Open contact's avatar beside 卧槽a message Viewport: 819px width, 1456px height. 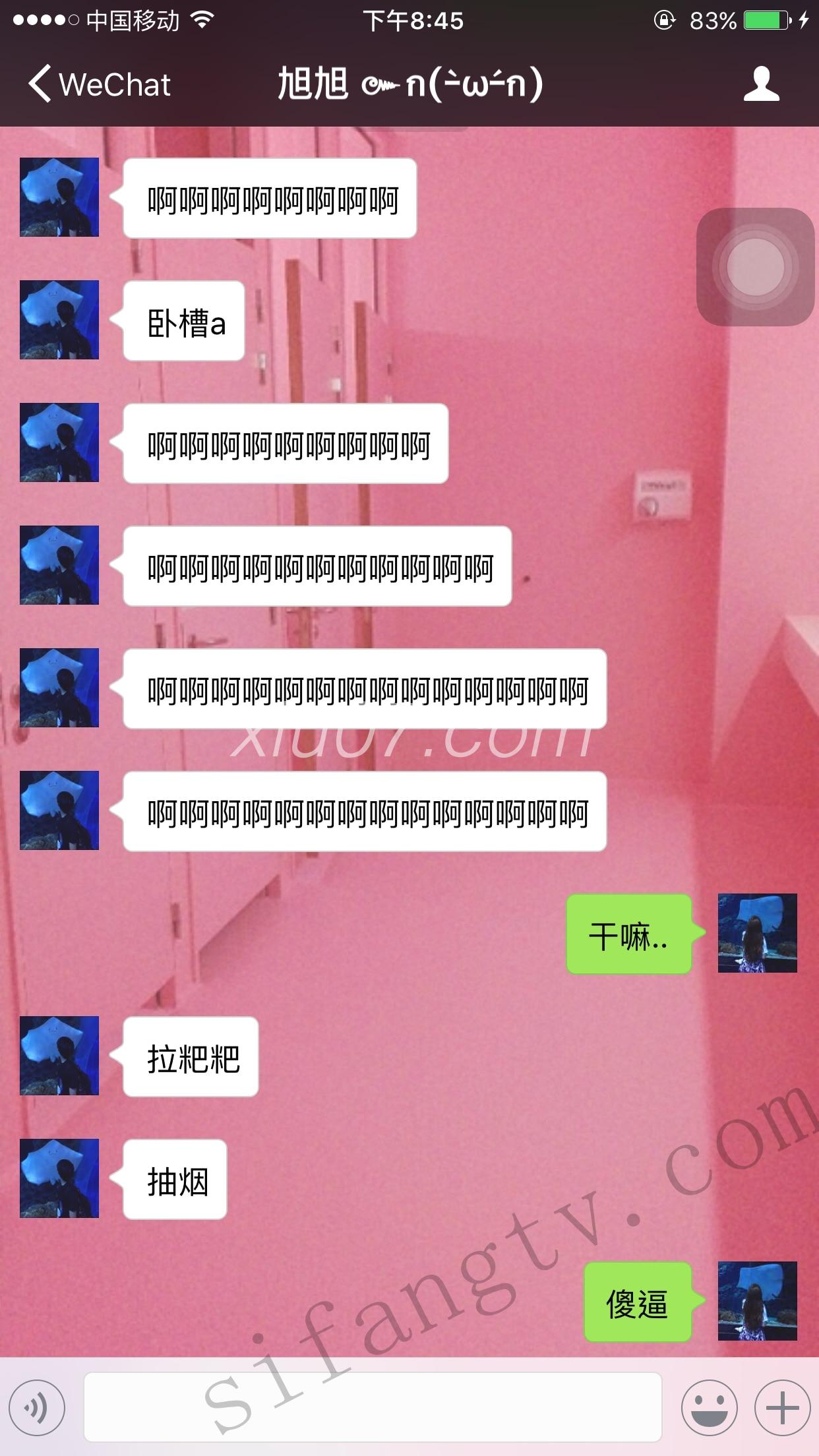click(x=59, y=320)
